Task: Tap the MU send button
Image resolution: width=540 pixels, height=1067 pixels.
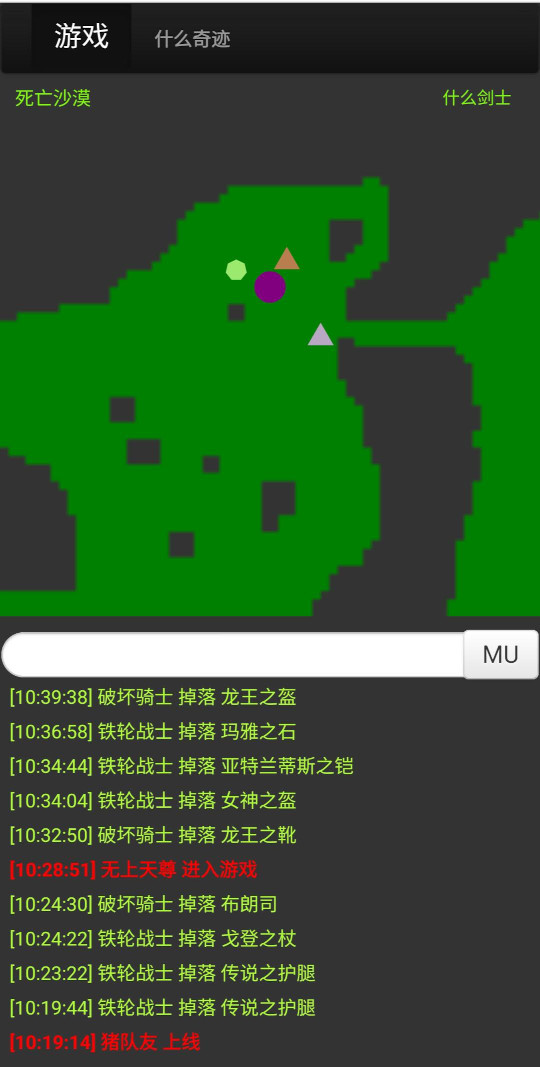Action: coord(501,655)
